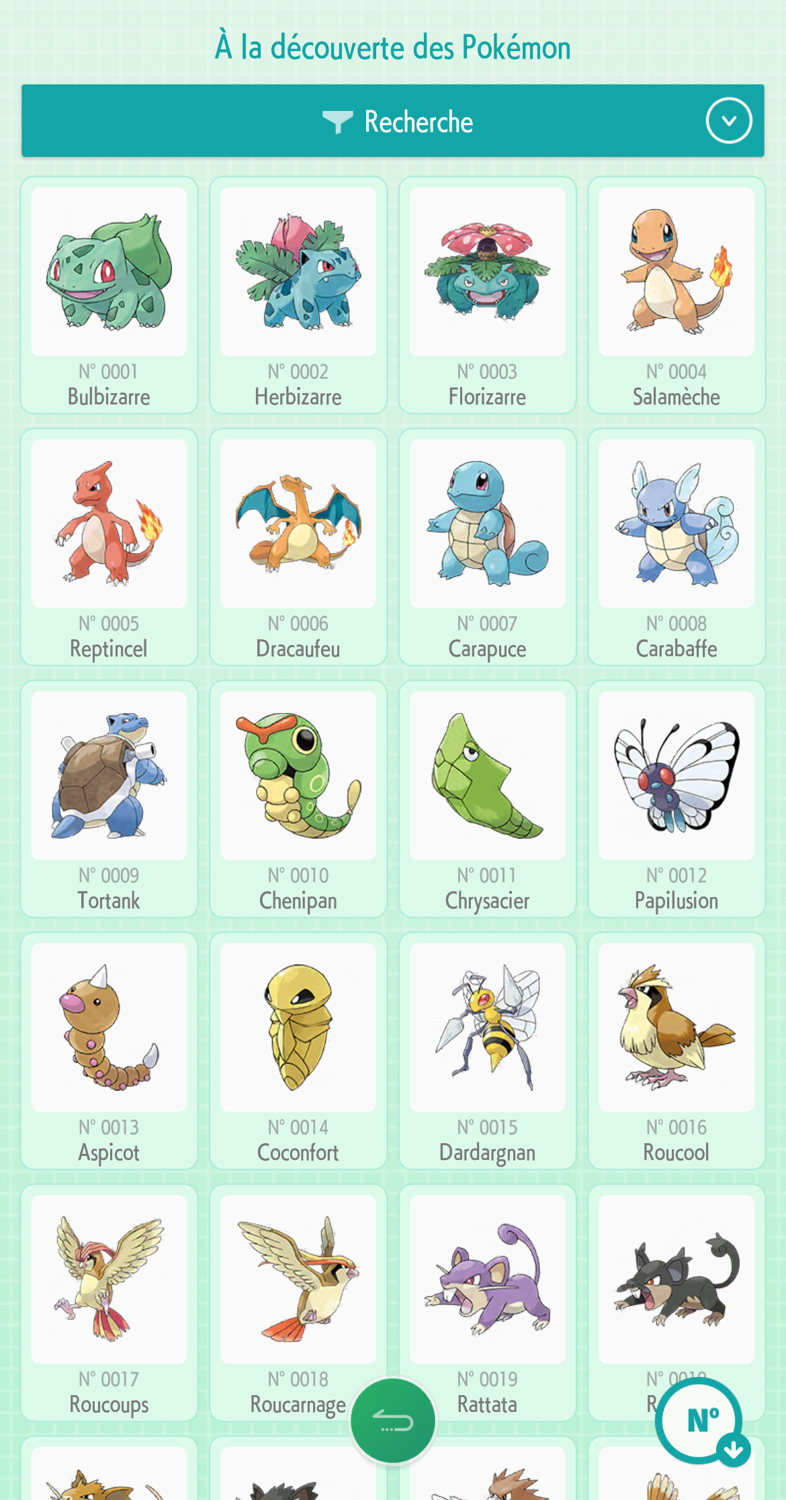Open Coconfort's entry
786x1500 pixels.
coord(298,1051)
